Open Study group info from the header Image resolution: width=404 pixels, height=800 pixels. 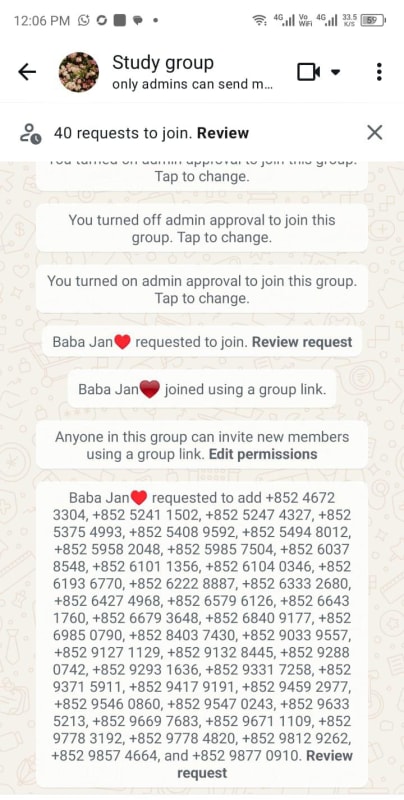tap(192, 72)
